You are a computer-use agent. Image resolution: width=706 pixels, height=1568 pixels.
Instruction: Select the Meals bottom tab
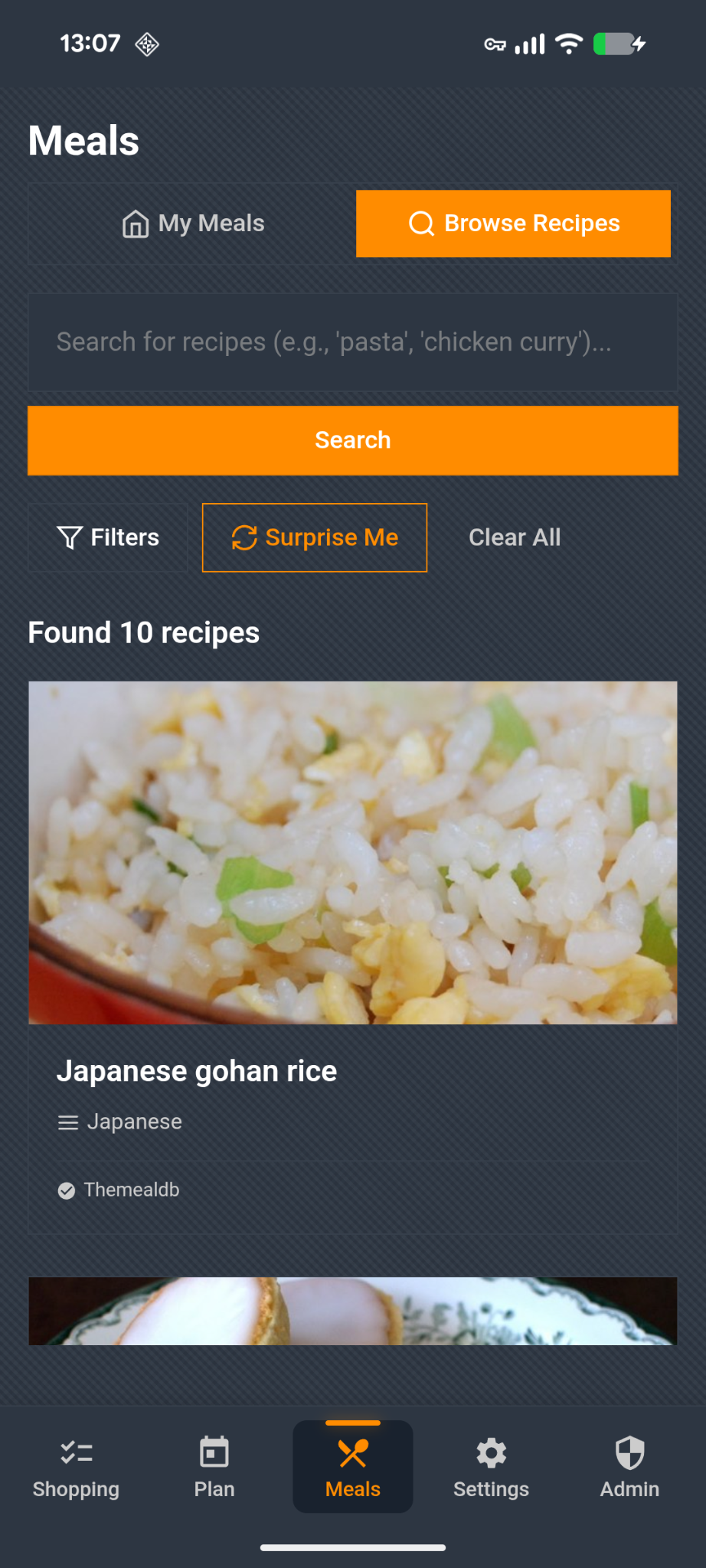click(352, 1467)
